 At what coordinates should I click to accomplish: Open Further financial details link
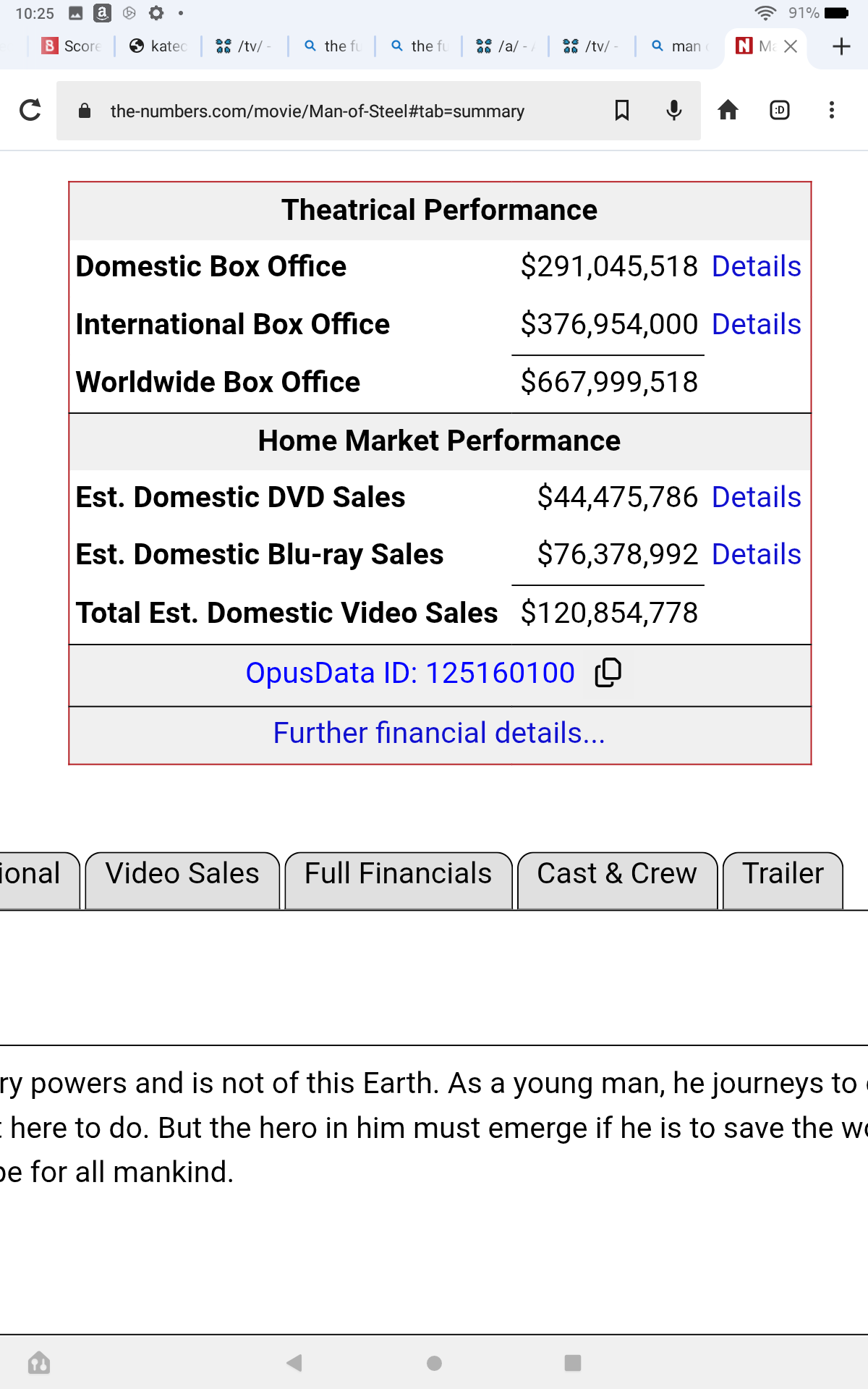(439, 734)
